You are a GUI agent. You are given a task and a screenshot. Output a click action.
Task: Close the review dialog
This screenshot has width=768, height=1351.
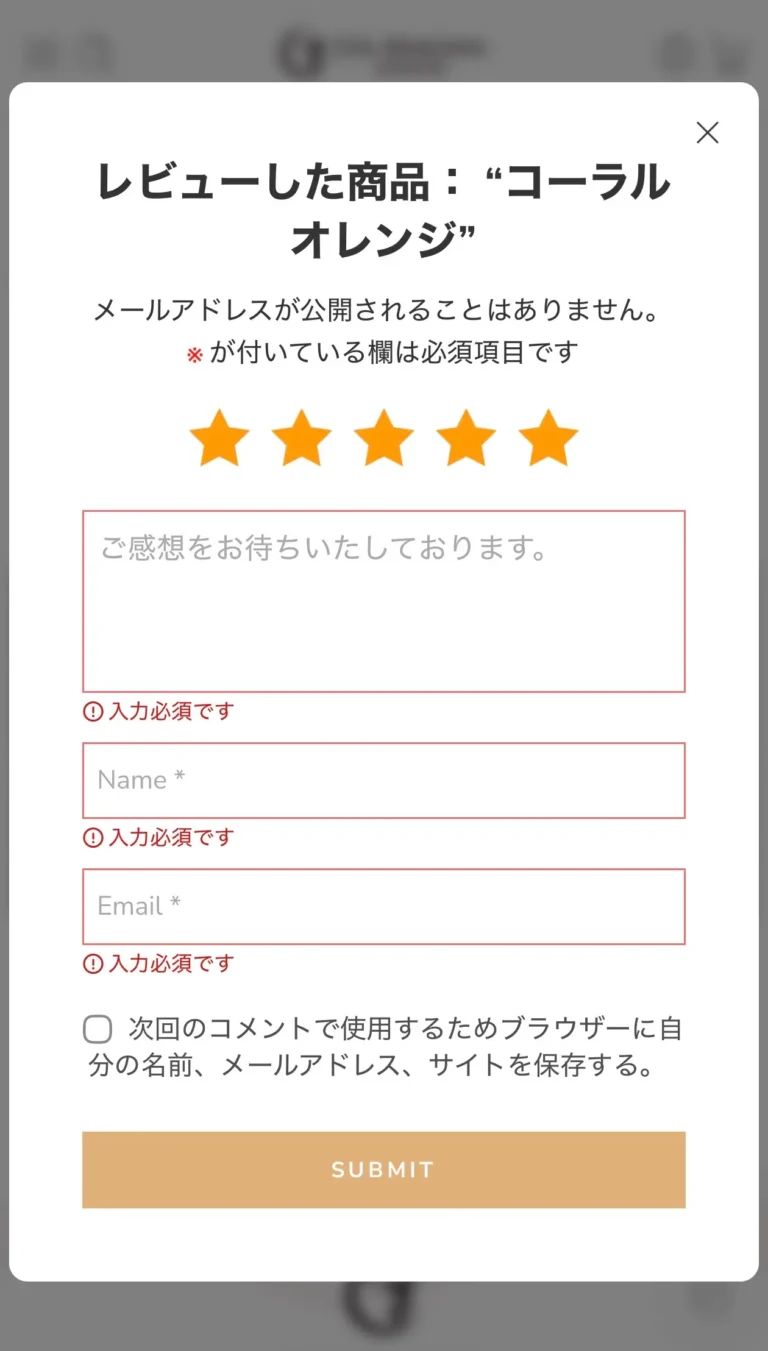707,133
